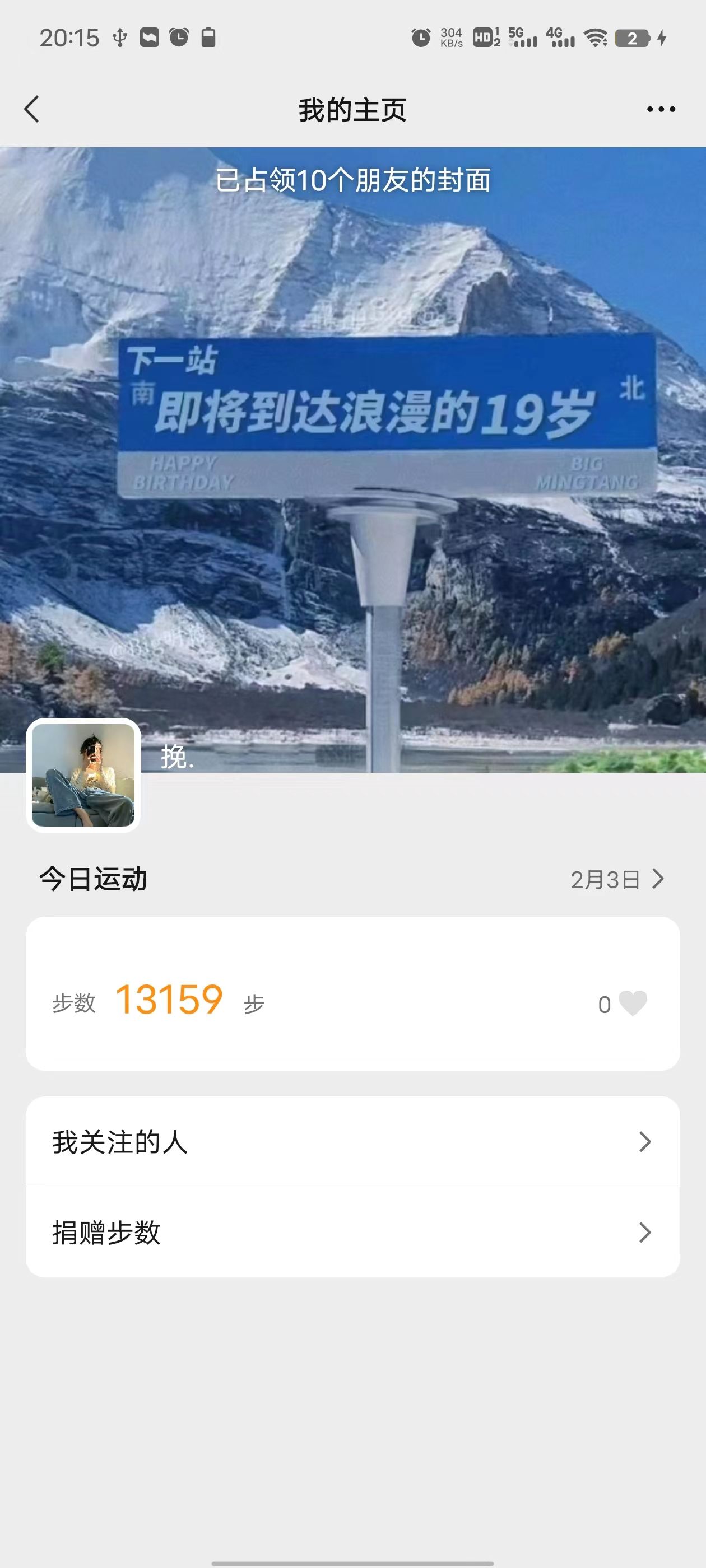
Task: Open the three-dot overflow menu
Action: click(x=660, y=110)
